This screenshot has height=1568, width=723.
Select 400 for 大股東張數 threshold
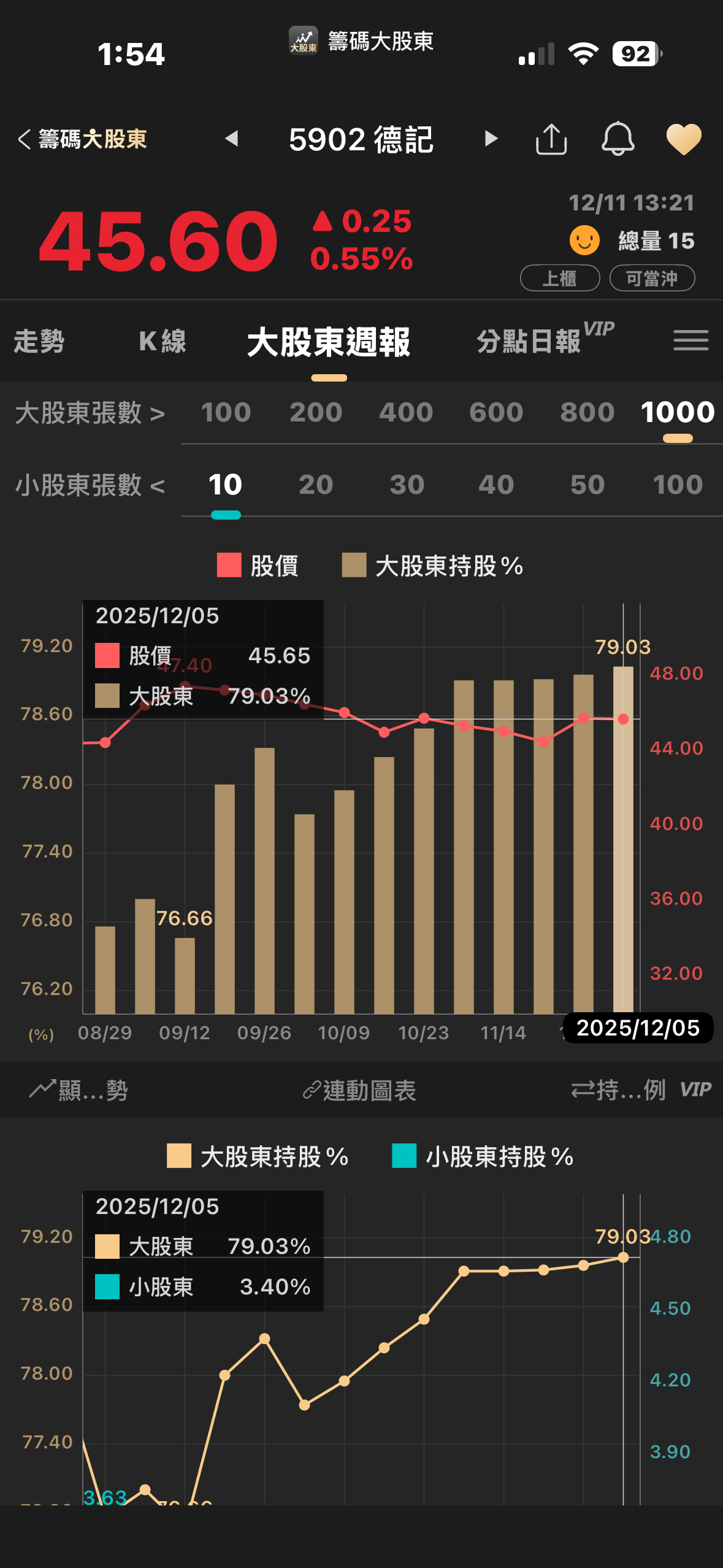[406, 412]
